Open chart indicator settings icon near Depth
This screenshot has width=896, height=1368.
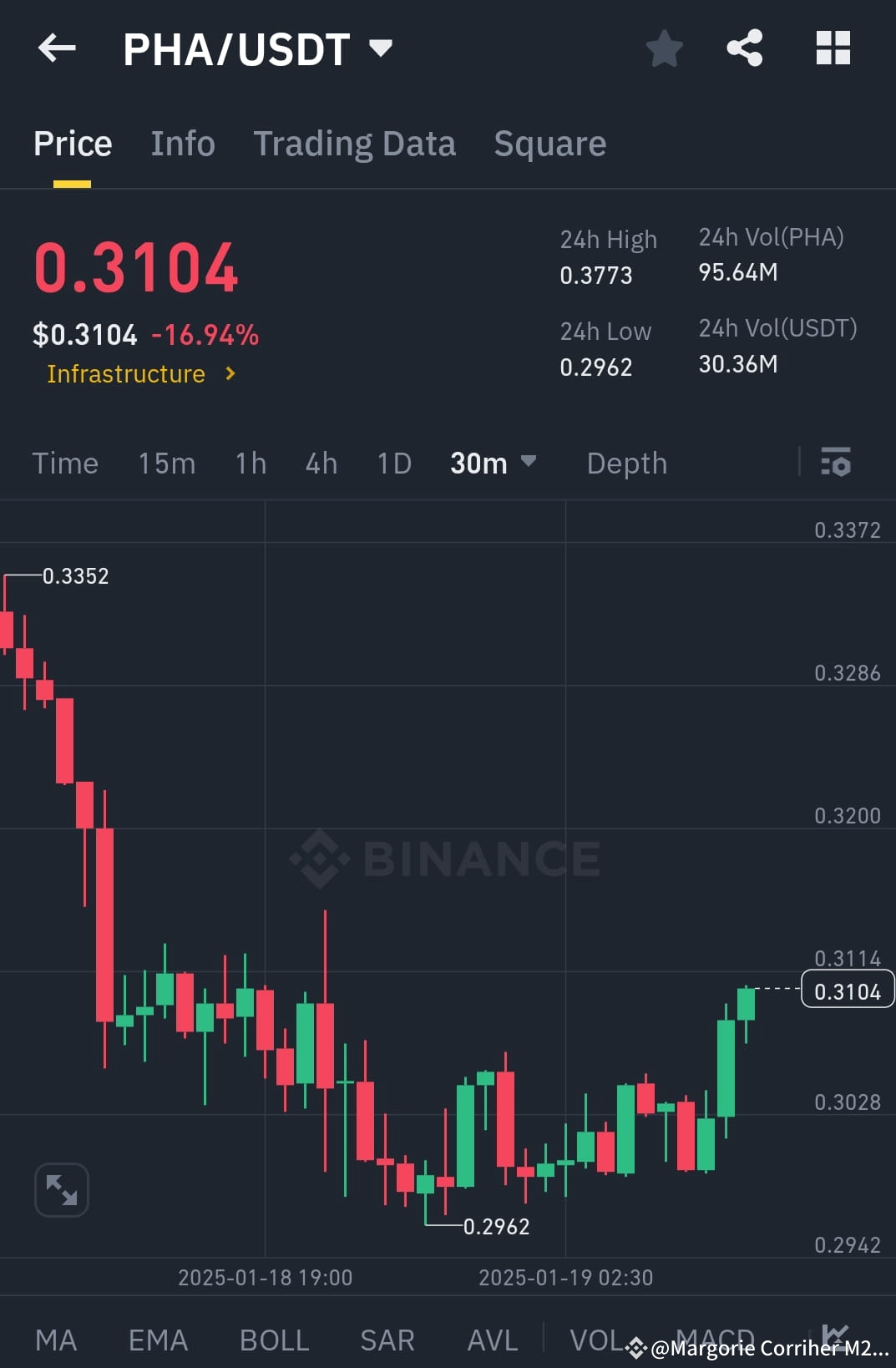(x=836, y=462)
